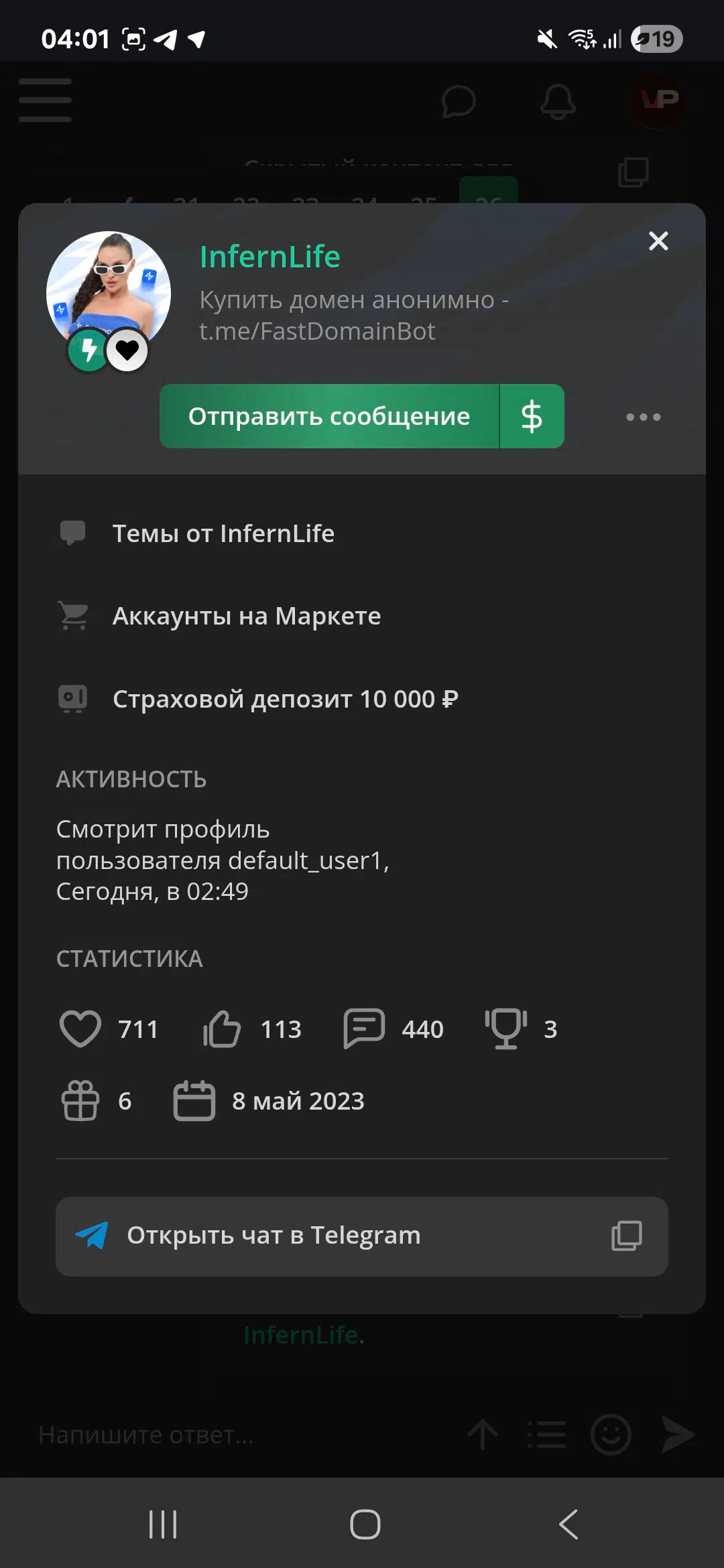Go back using the system back button

(x=568, y=1524)
